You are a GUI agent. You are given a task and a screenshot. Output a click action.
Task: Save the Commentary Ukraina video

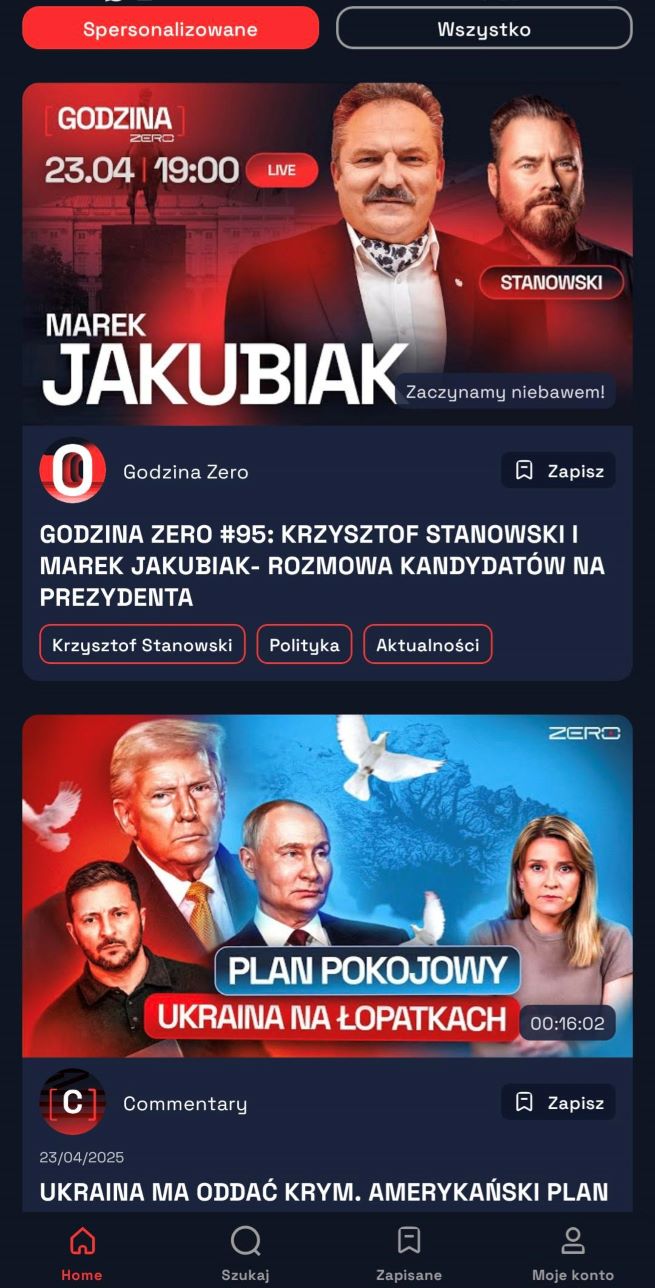pyautogui.click(x=558, y=1103)
